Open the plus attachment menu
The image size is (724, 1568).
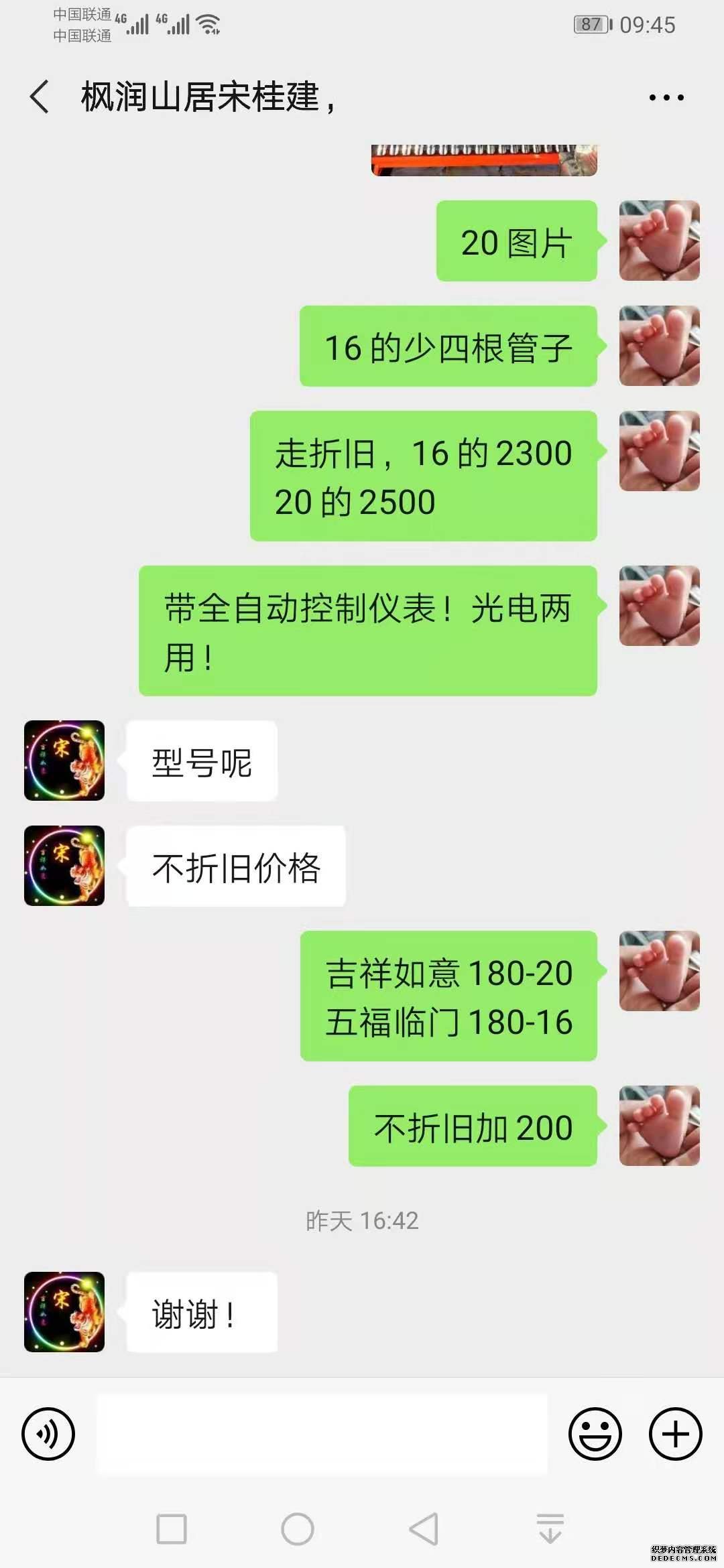[x=675, y=1434]
